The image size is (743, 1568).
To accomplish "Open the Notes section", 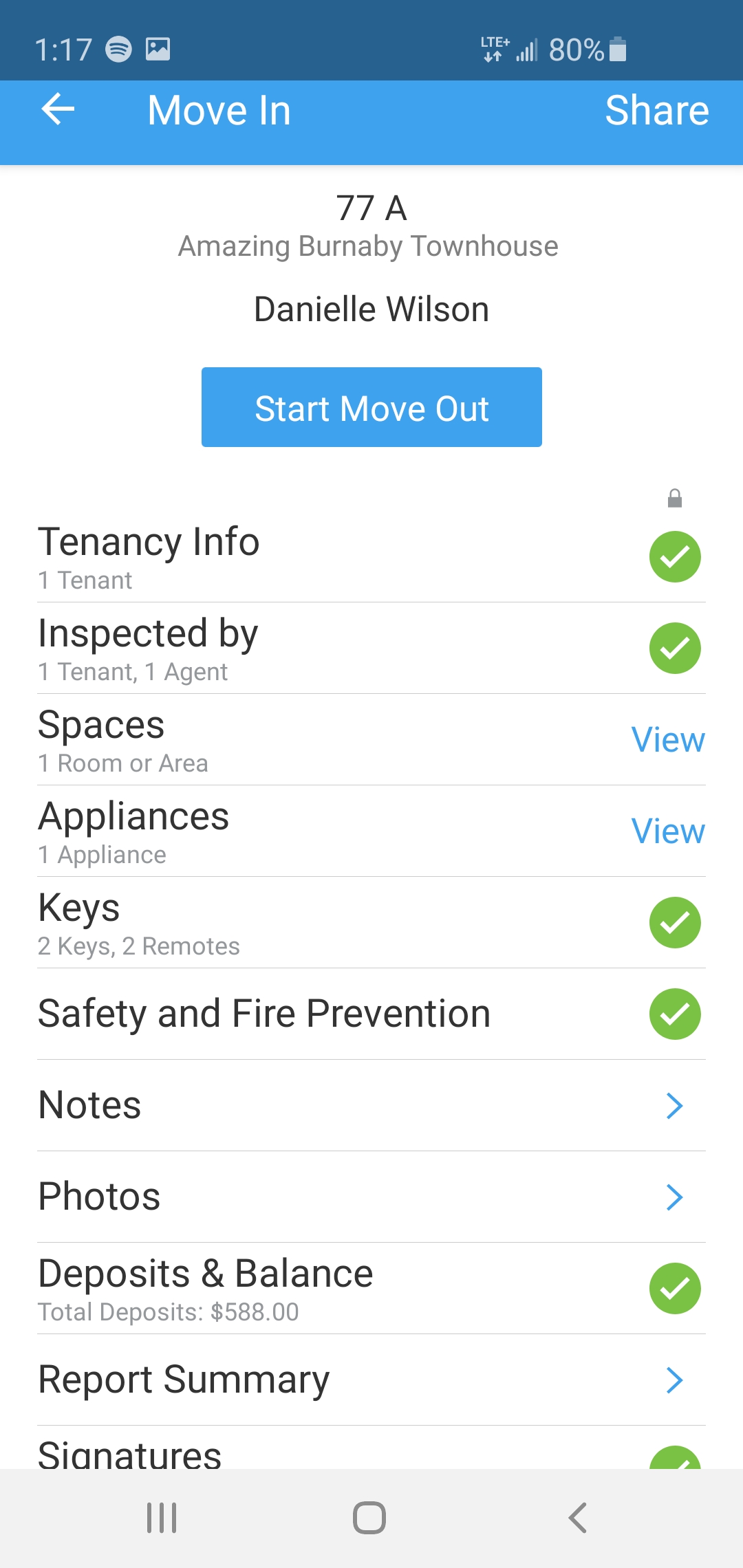I will tap(371, 1106).
